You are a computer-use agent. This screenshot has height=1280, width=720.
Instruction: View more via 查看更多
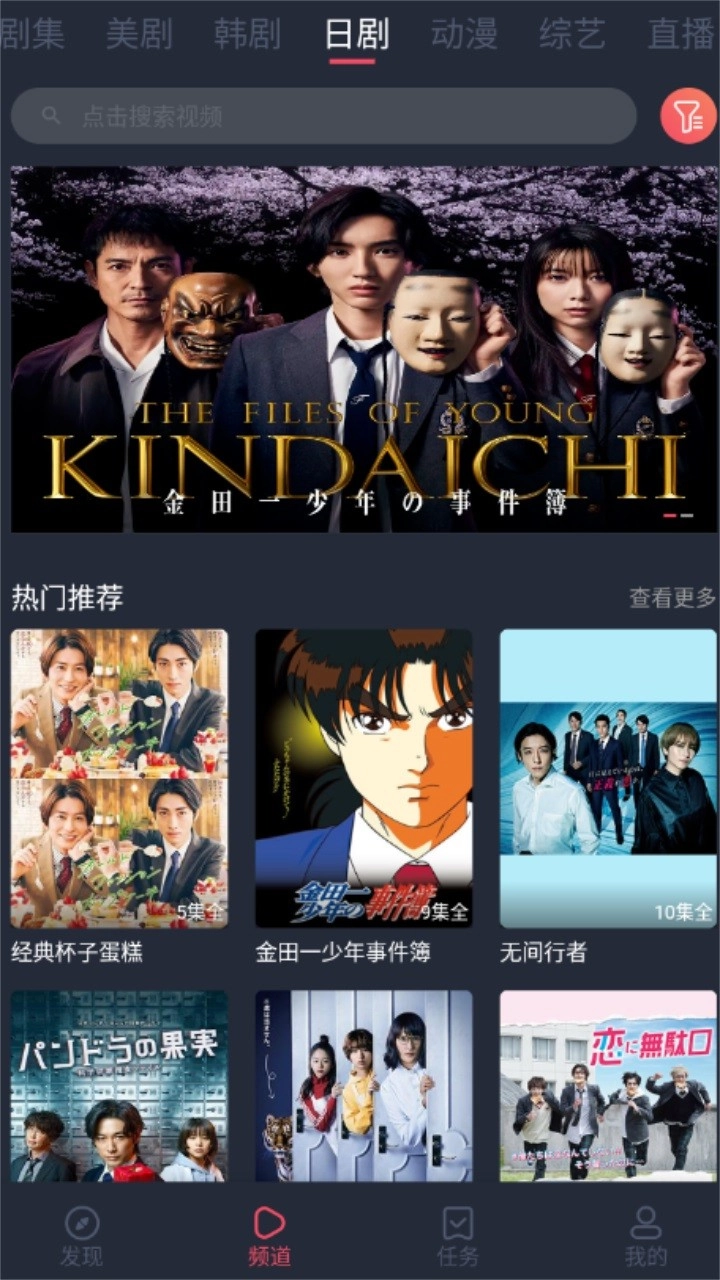(x=672, y=598)
